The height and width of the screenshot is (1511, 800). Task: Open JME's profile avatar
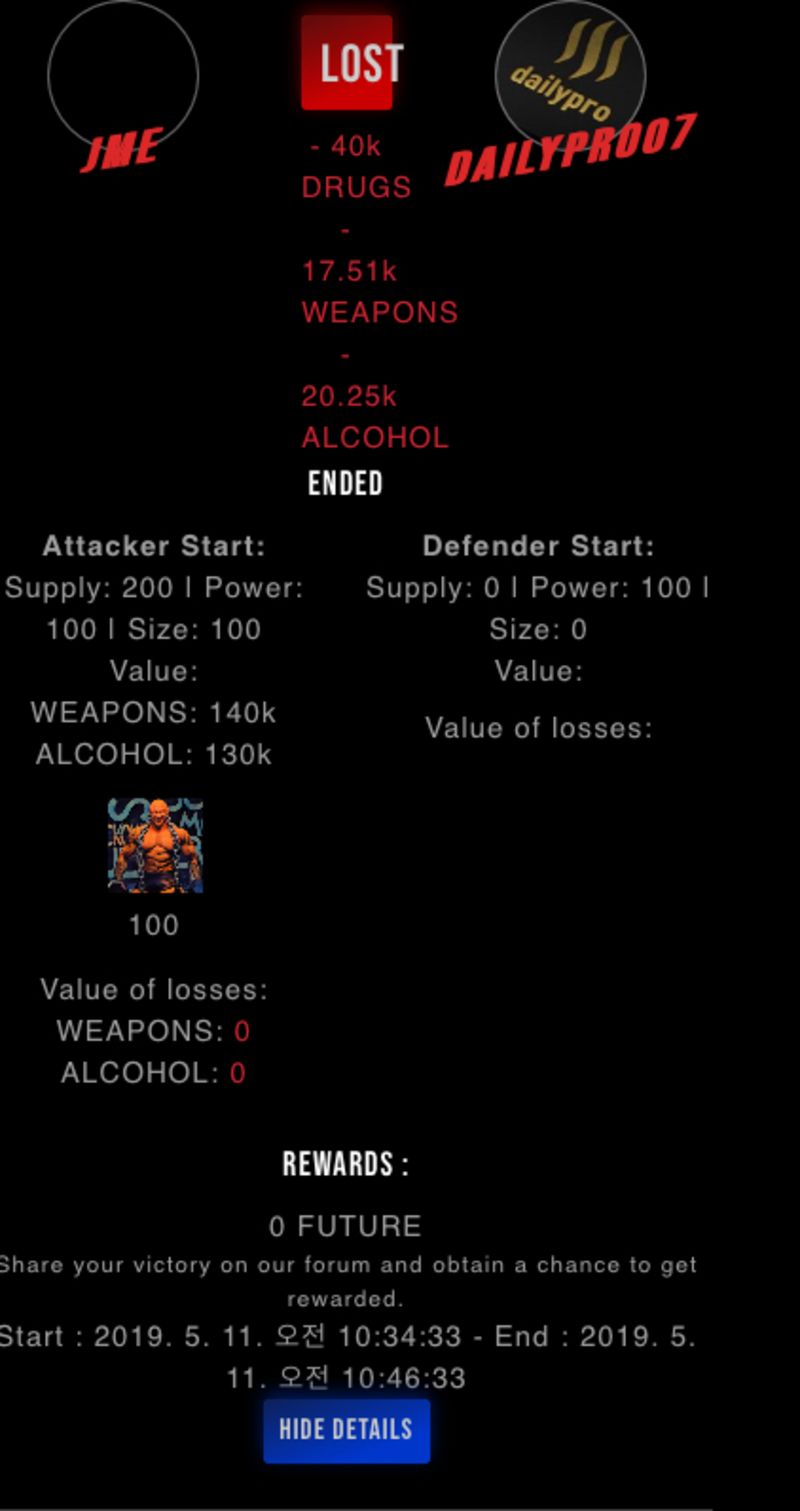point(123,76)
